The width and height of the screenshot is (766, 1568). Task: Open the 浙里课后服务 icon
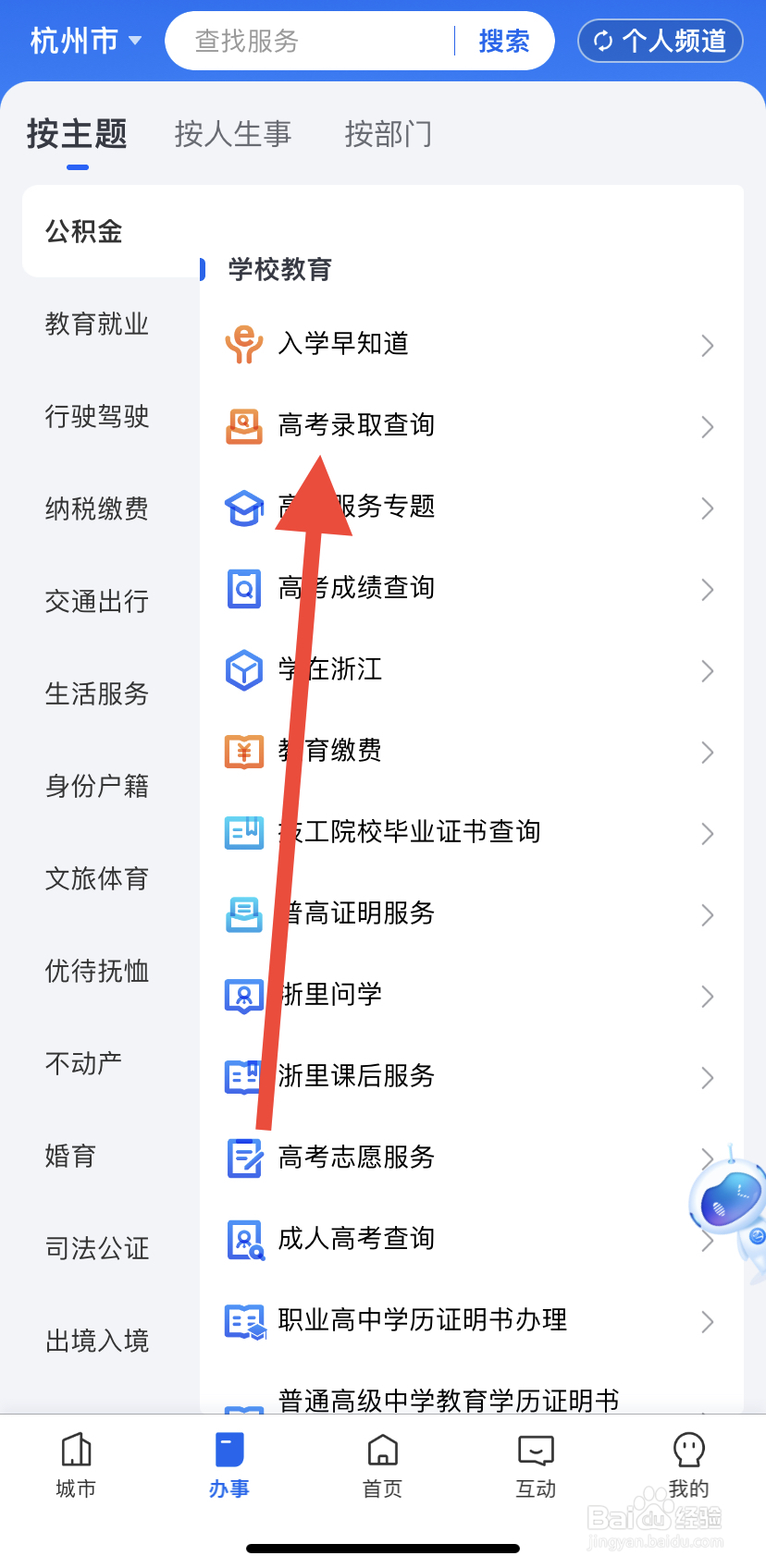[244, 1077]
